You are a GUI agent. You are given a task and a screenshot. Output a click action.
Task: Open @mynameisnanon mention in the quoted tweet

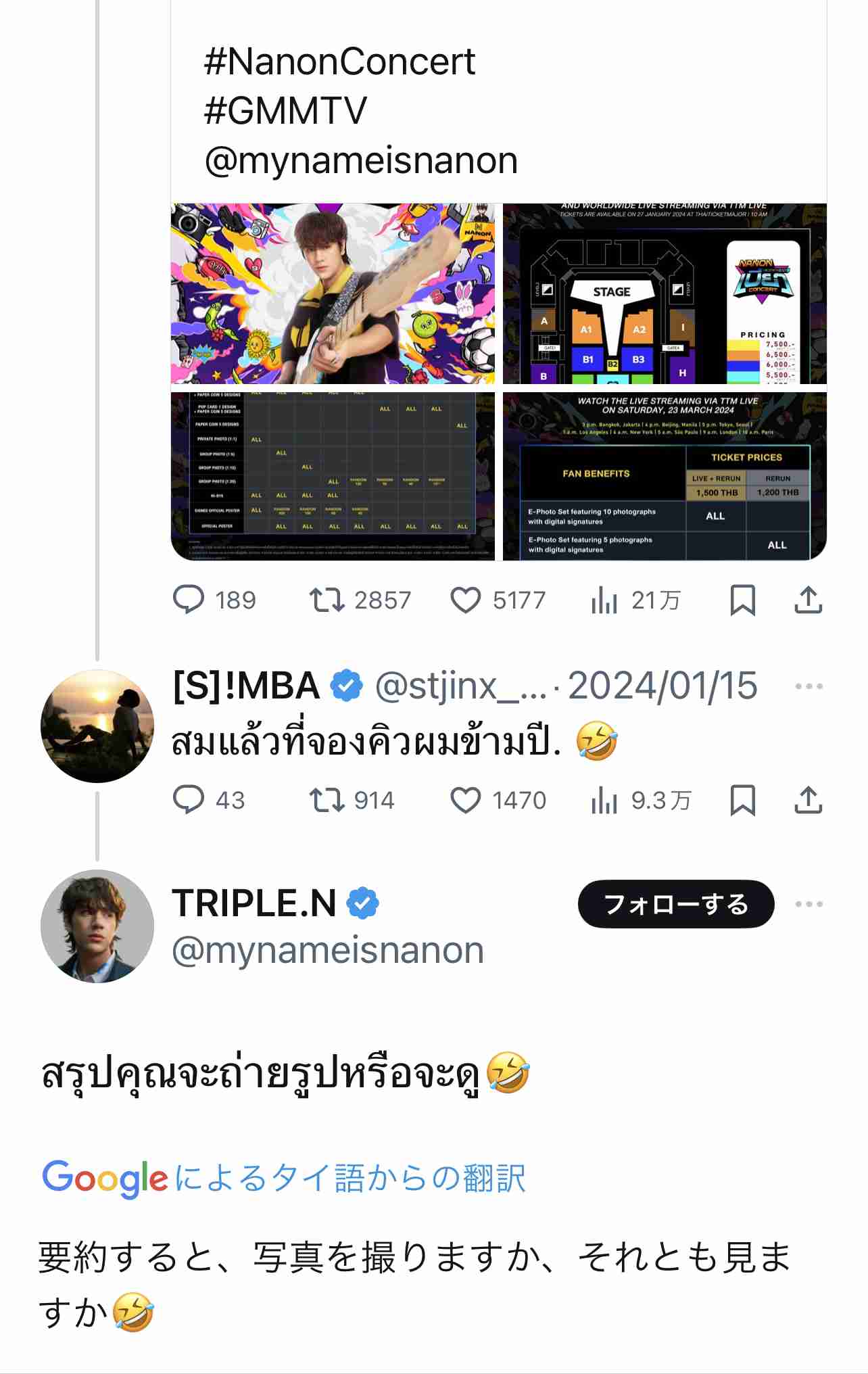click(x=361, y=161)
